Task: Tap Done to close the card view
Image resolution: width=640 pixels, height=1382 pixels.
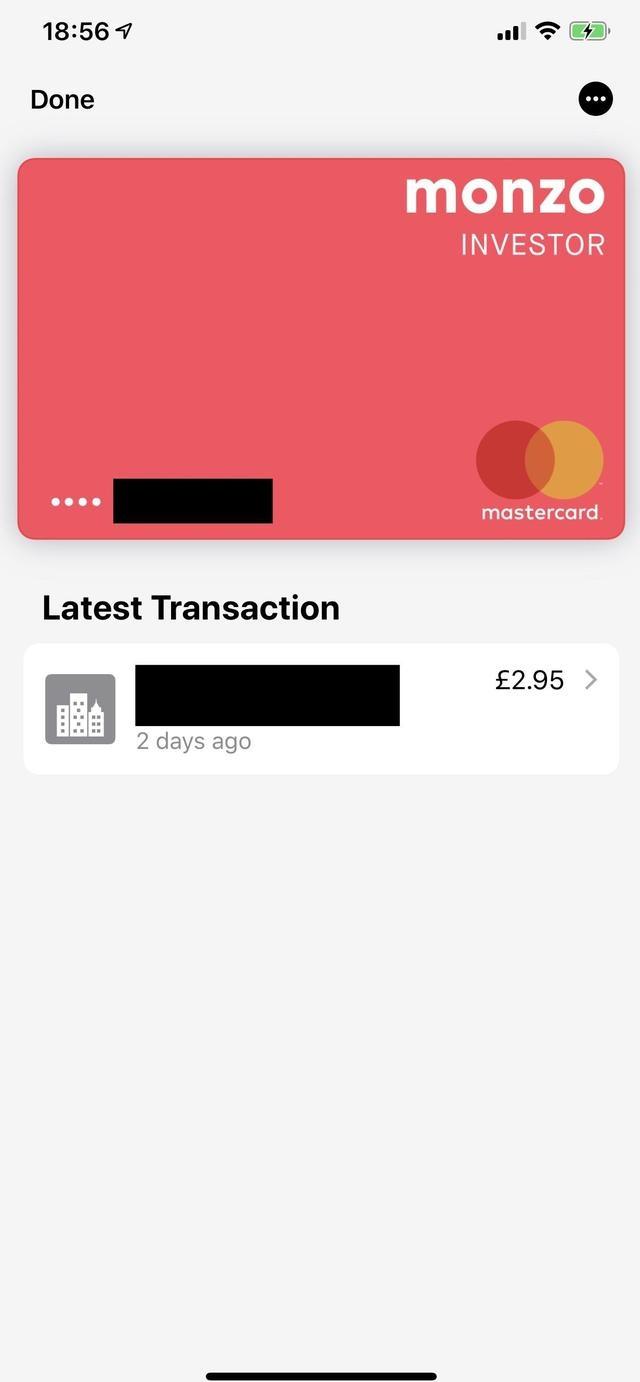Action: click(x=62, y=99)
